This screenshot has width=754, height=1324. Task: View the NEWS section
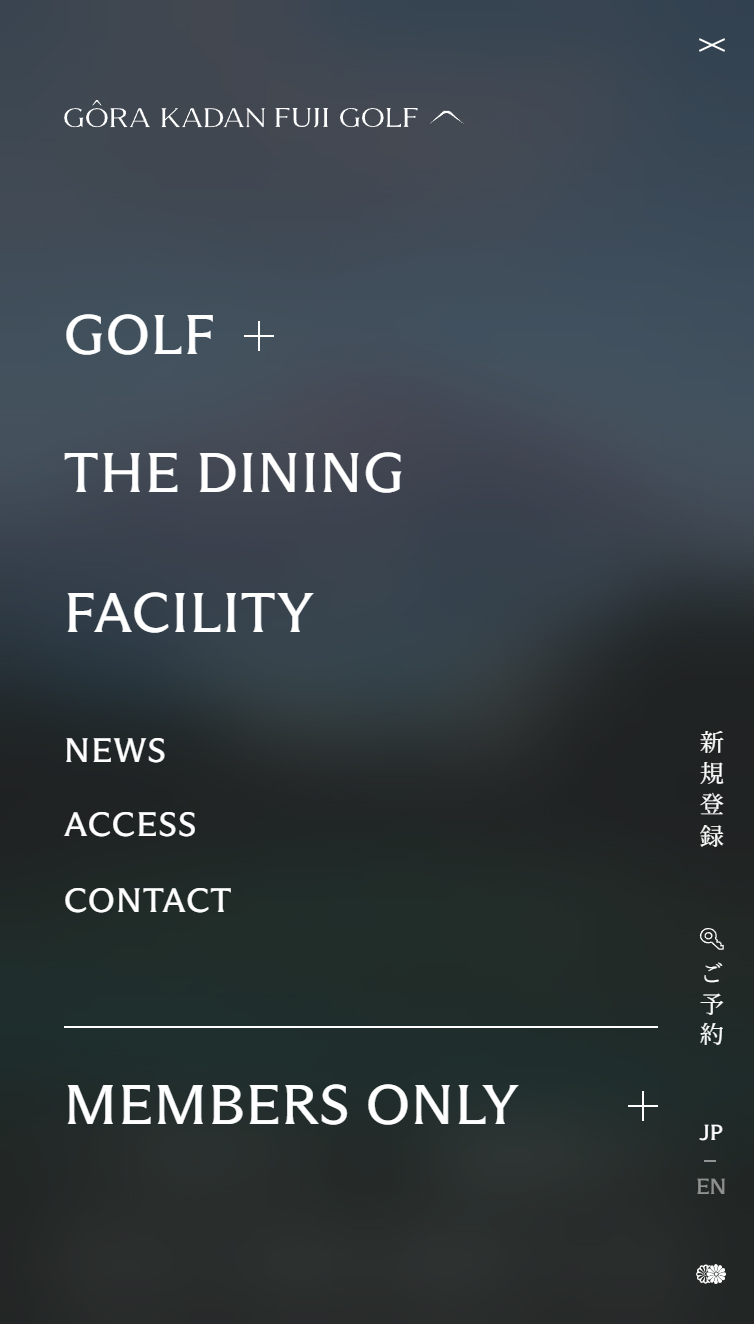115,751
